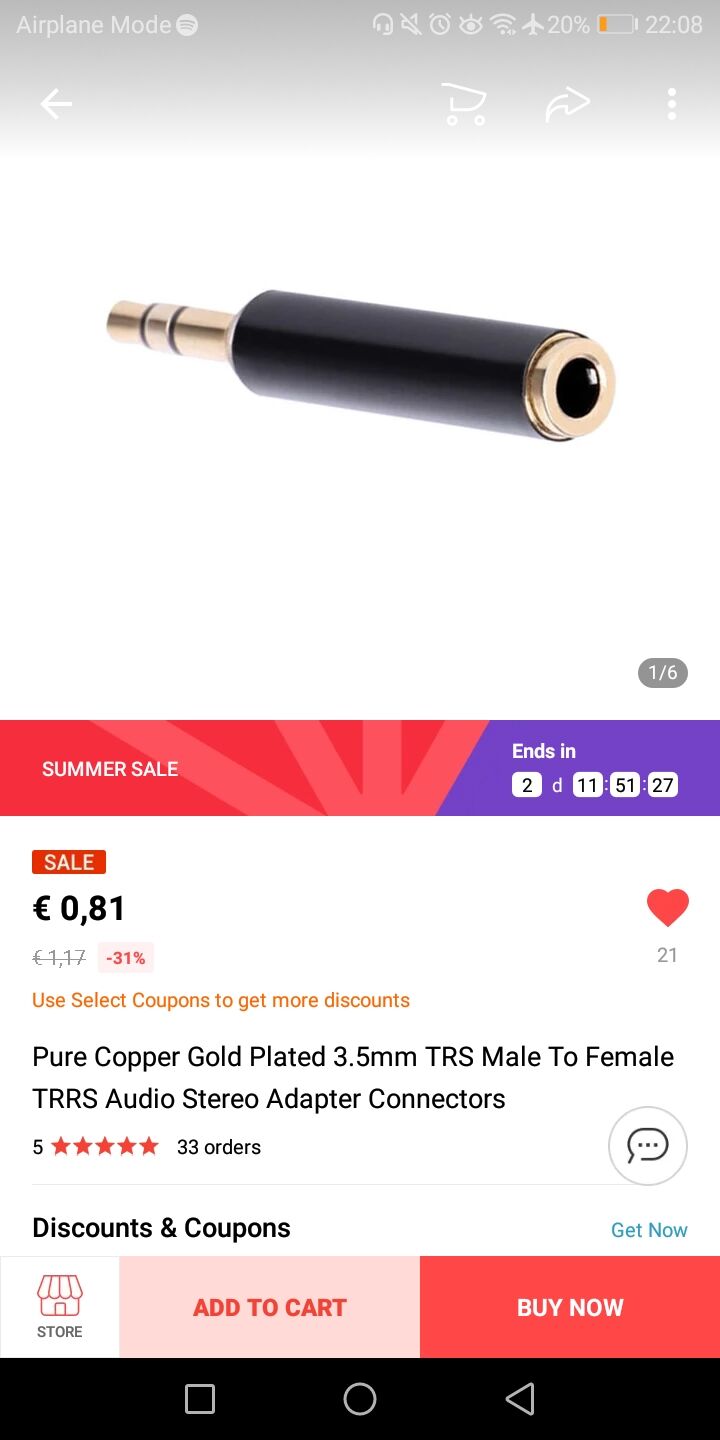The width and height of the screenshot is (720, 1440).
Task: Tap the audio adapter product image
Action: (360, 367)
